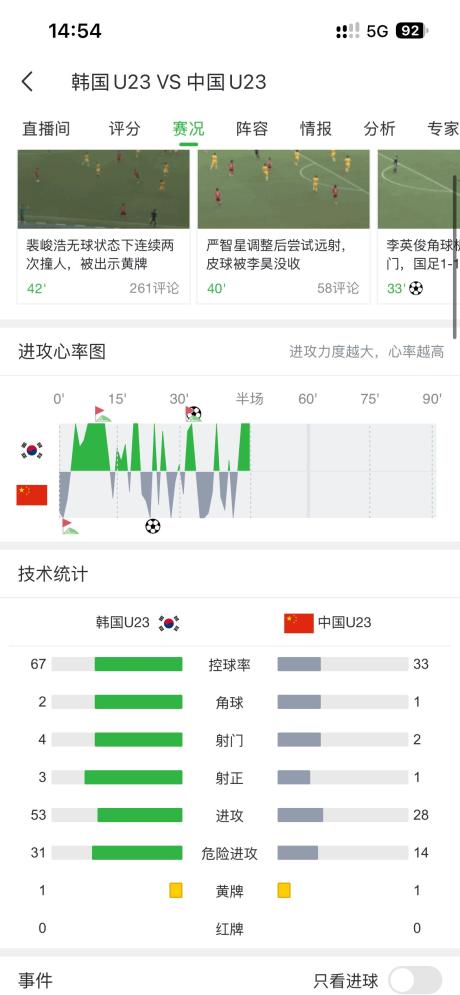Image resolution: width=460 pixels, height=995 pixels.
Task: Open the 40' 严智星 long shot highlight
Action: 284,227
